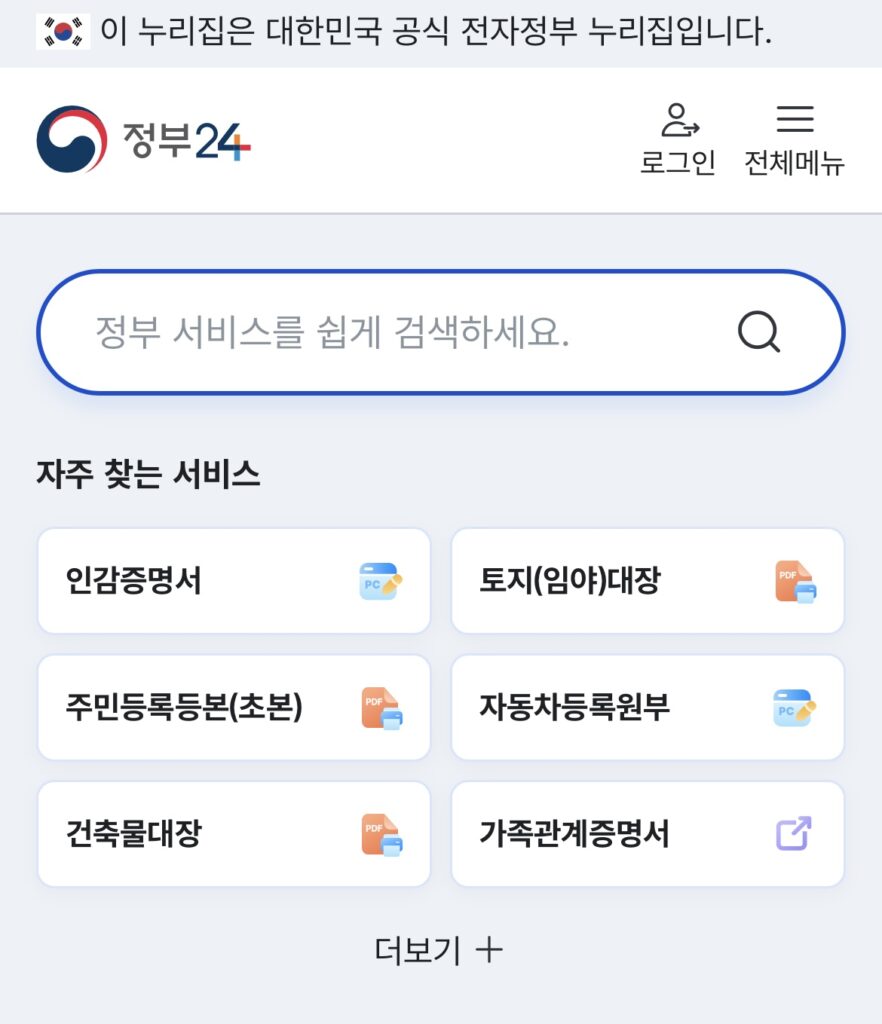Expand more services with 더보기
This screenshot has width=882, height=1024.
point(439,950)
